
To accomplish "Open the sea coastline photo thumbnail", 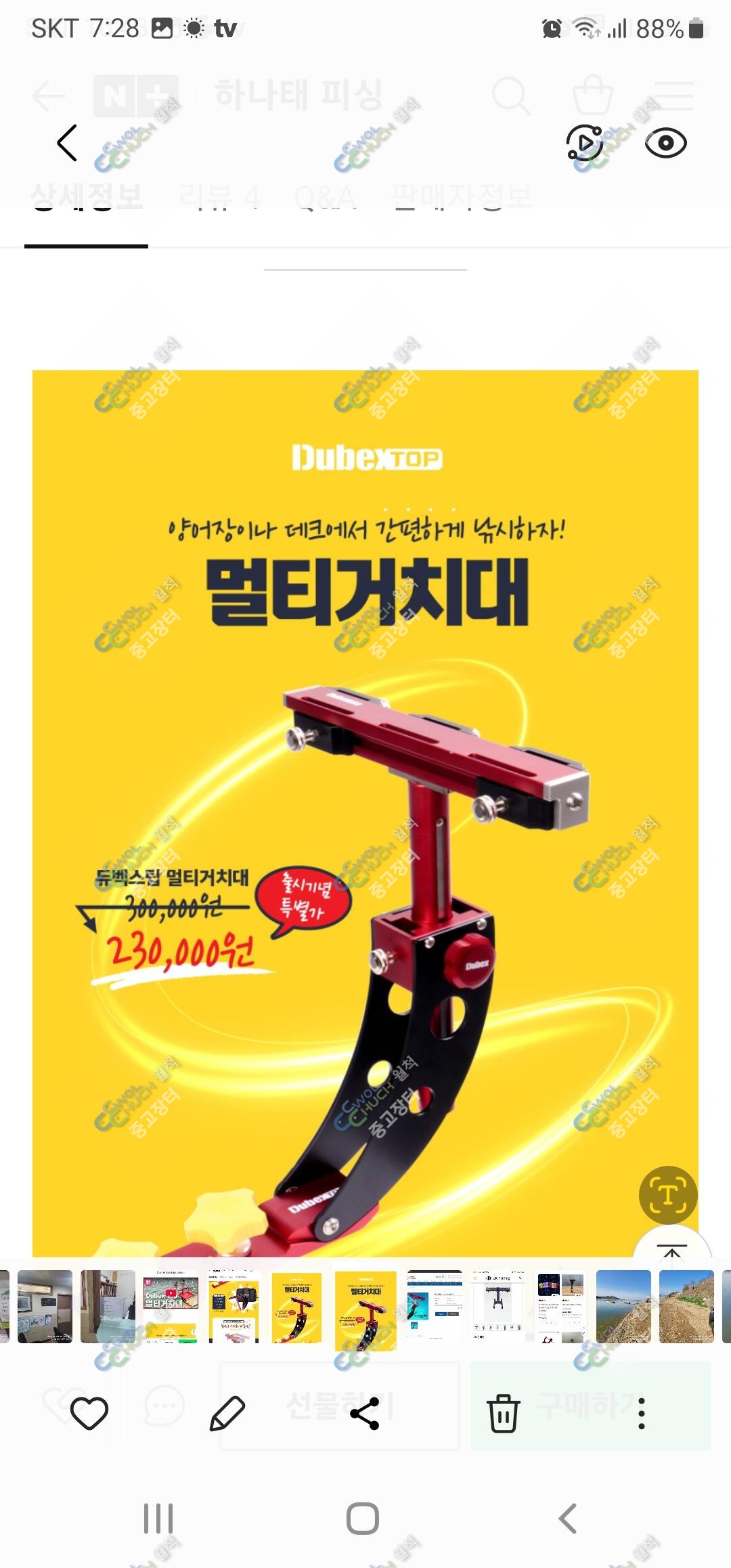I will pyautogui.click(x=623, y=1307).
